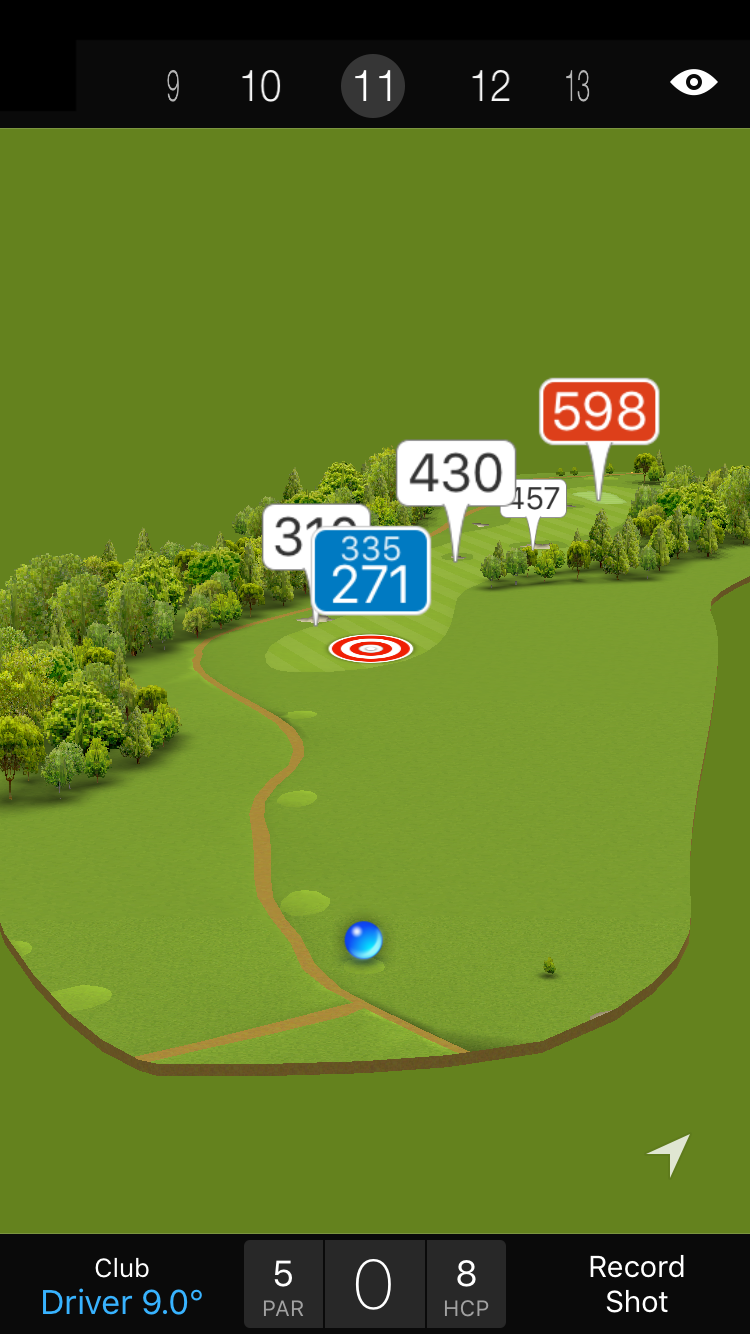
Task: Toggle the eye view icon
Action: pyautogui.click(x=693, y=83)
